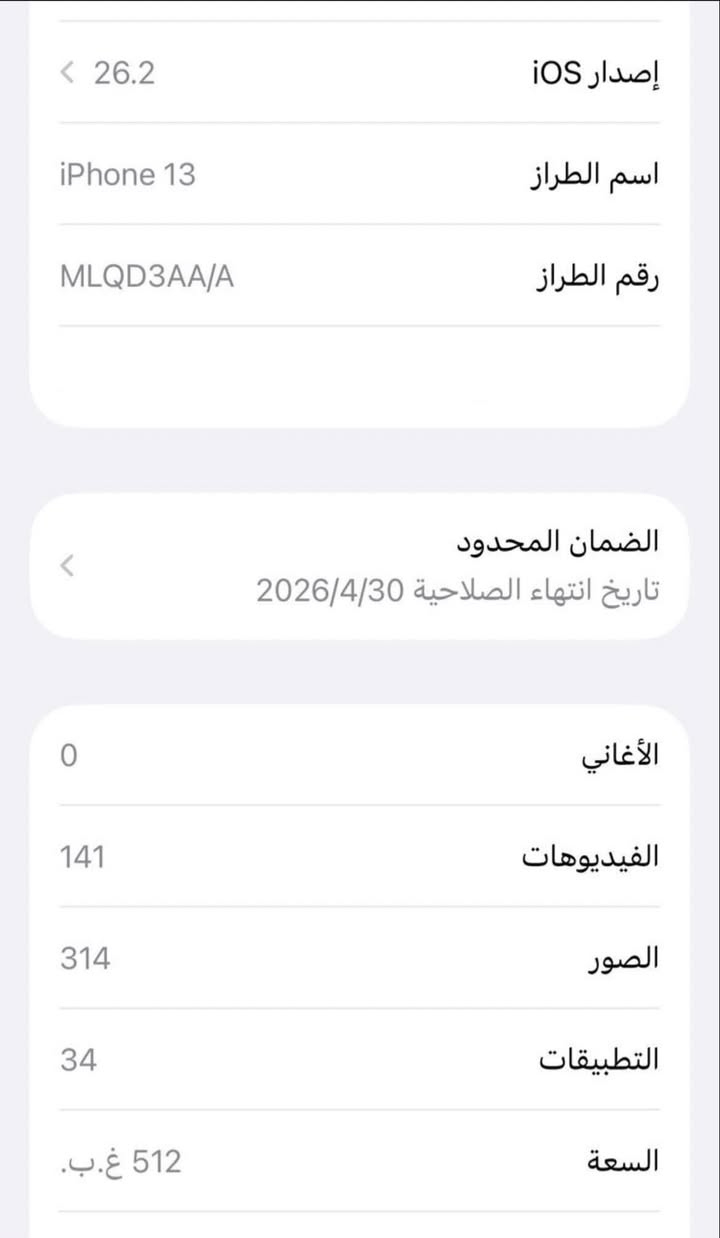Open the limited warranty expiration details
The width and height of the screenshot is (720, 1238).
(360, 566)
